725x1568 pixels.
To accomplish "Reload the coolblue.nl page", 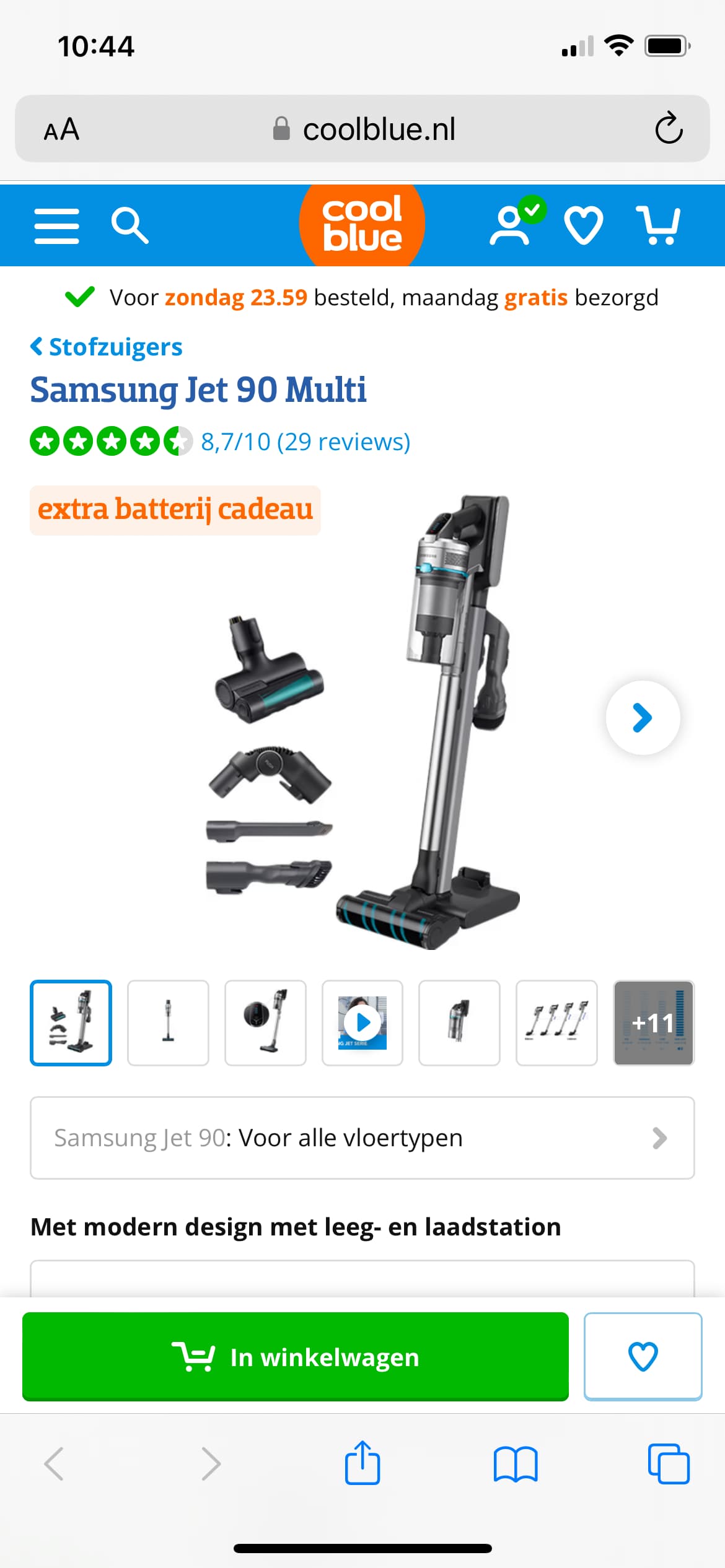I will [669, 129].
